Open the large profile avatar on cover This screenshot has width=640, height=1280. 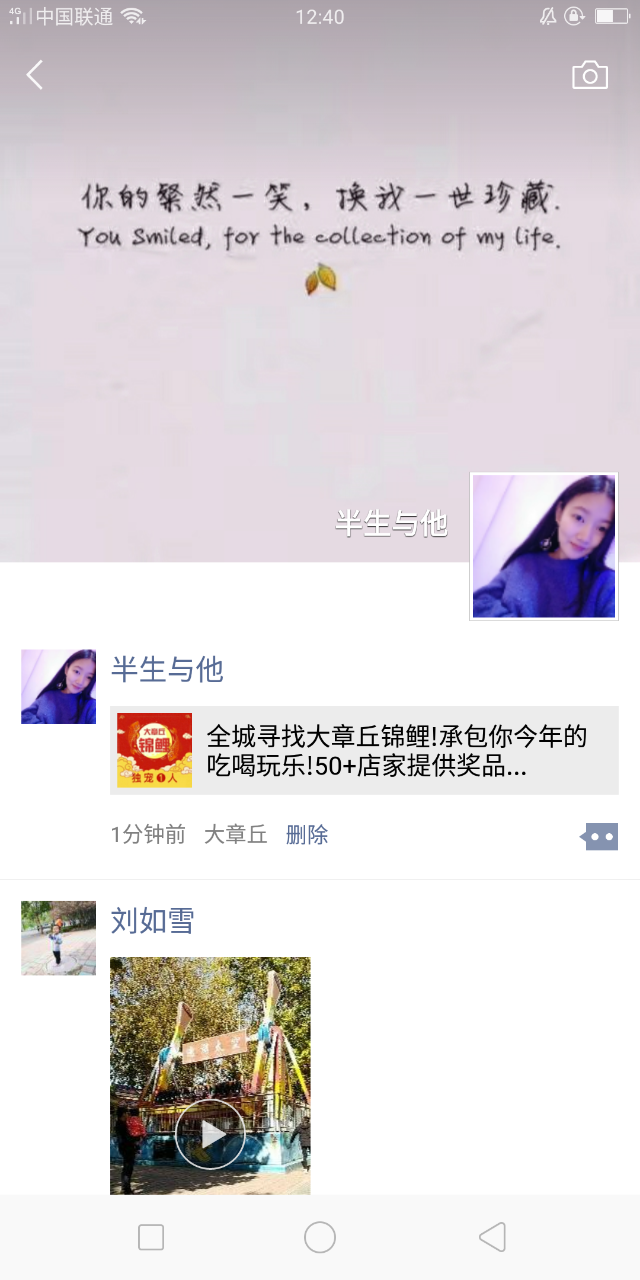544,546
